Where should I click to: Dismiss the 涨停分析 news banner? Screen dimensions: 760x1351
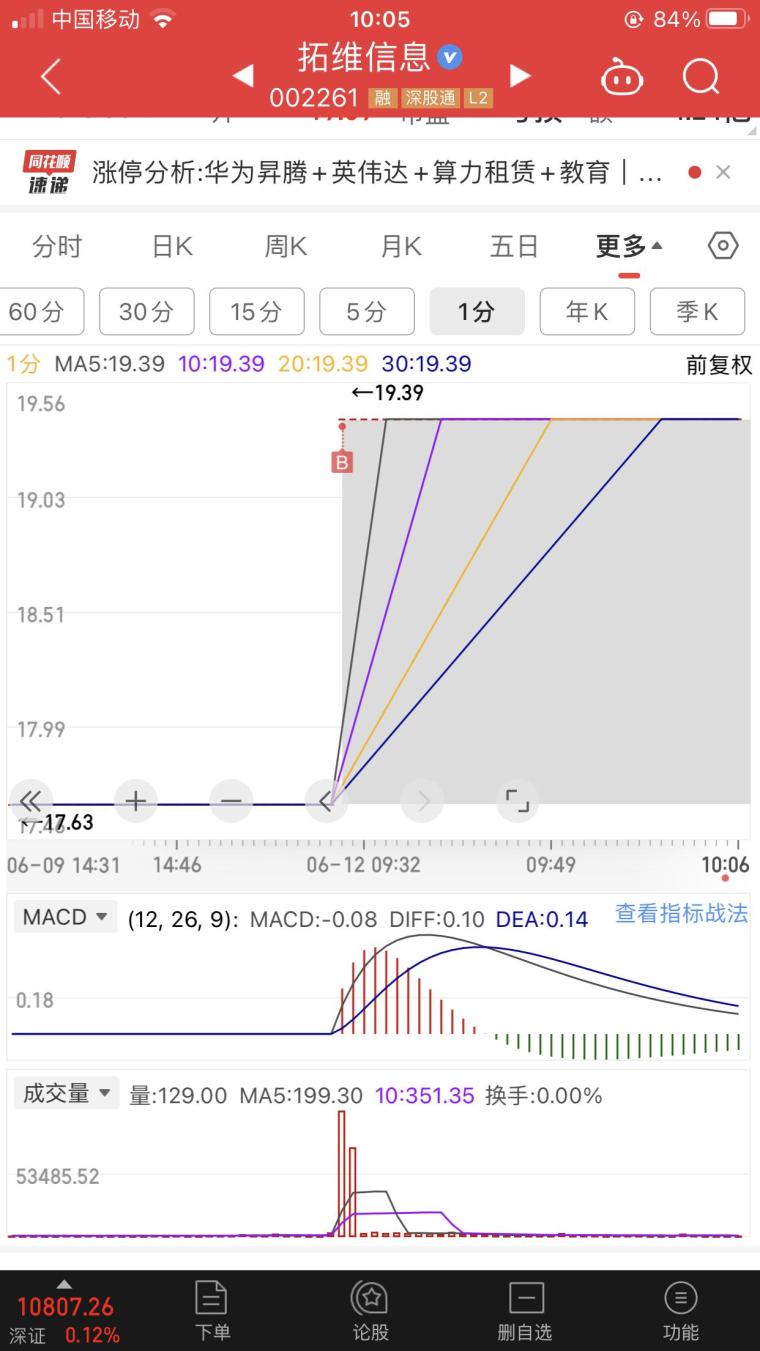(723, 172)
